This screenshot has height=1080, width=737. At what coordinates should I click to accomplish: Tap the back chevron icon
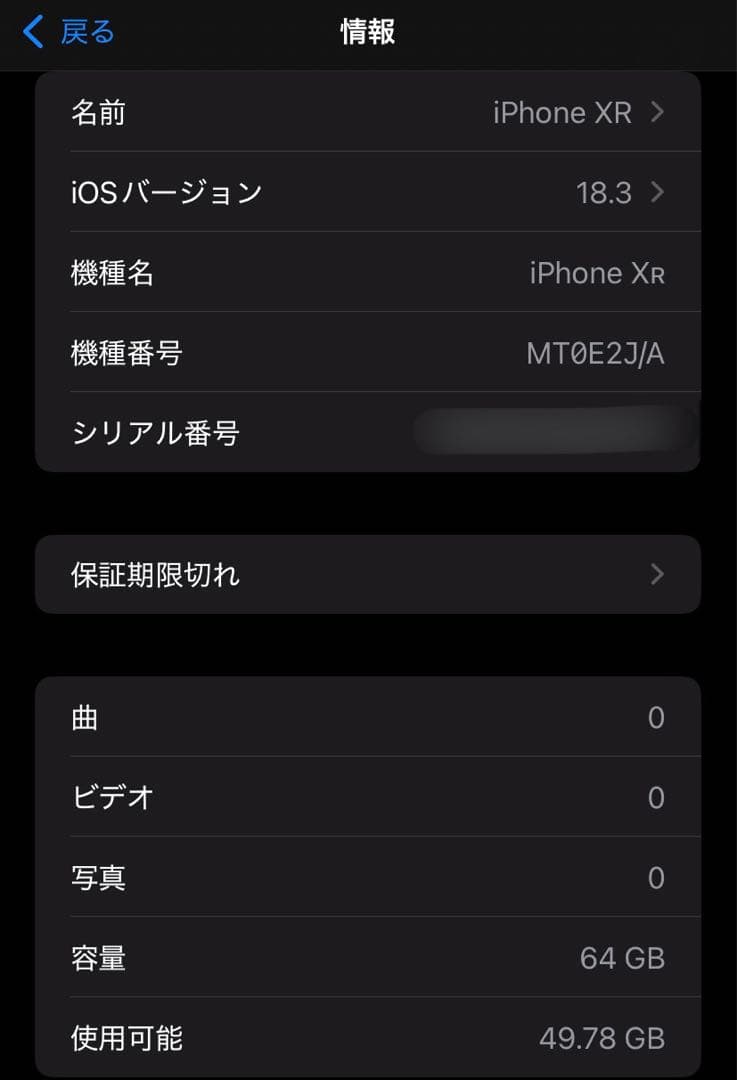coord(30,31)
